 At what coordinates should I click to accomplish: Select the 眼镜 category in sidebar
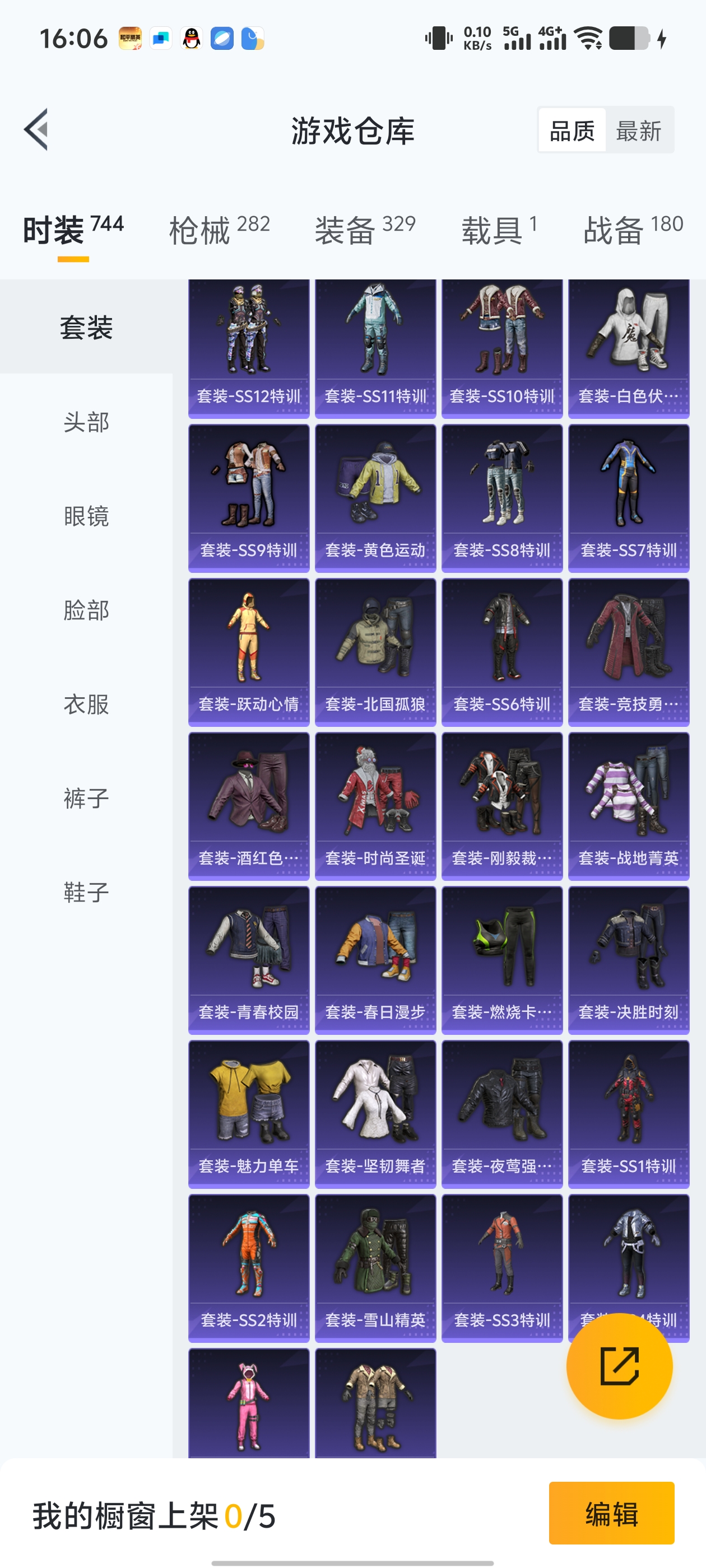point(86,517)
